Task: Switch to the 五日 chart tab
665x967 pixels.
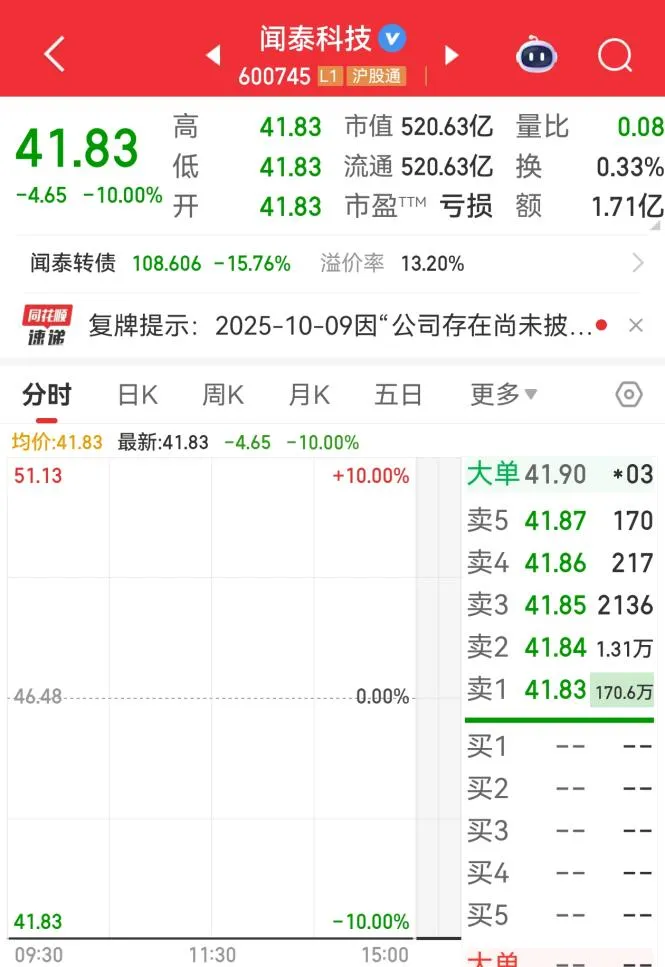Action: click(398, 395)
